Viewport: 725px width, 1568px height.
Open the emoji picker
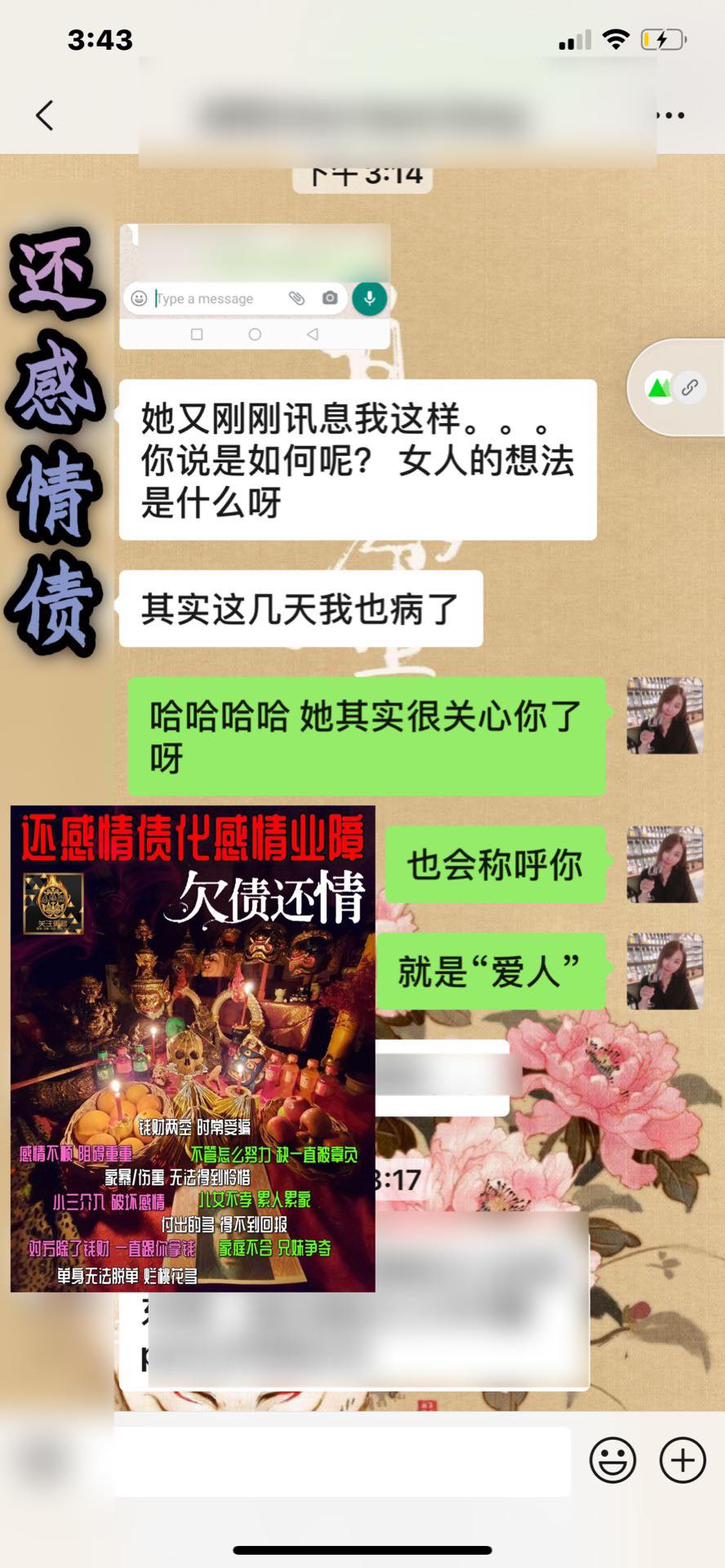coord(612,1459)
